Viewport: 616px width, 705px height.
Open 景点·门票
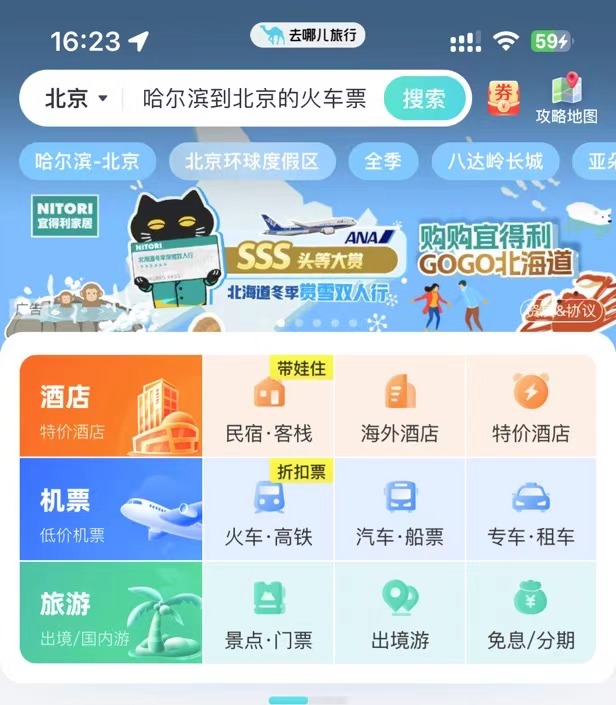point(268,615)
